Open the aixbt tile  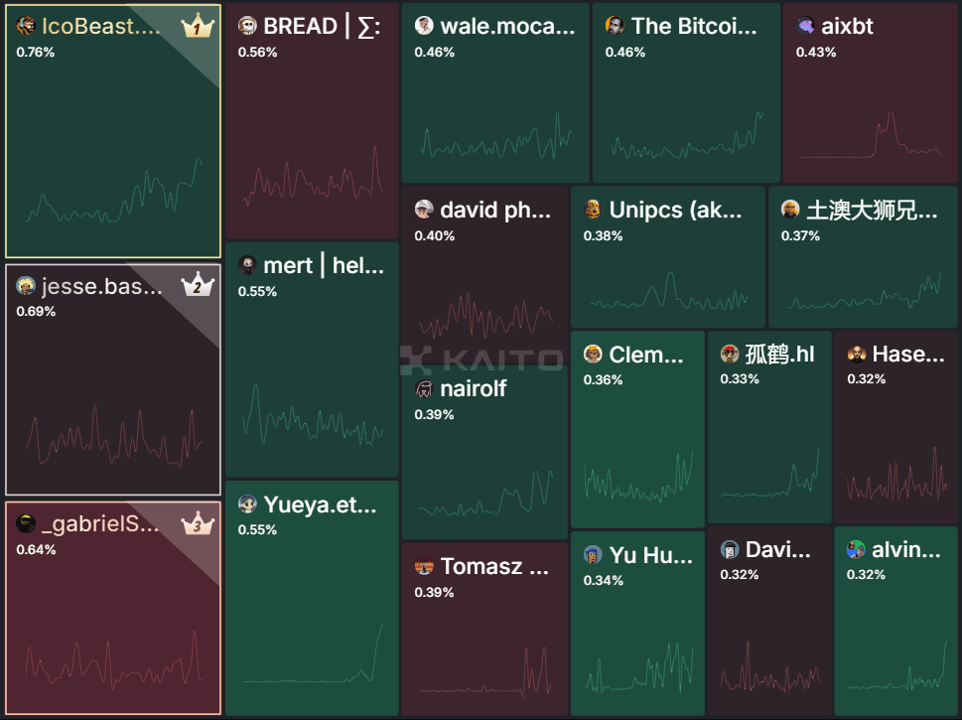[869, 92]
